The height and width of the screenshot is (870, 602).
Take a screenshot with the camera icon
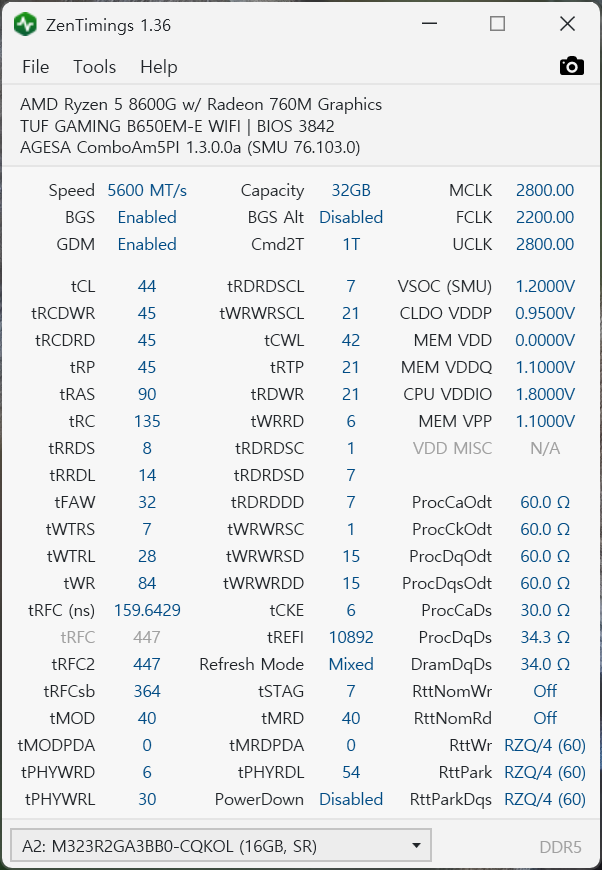[571, 66]
